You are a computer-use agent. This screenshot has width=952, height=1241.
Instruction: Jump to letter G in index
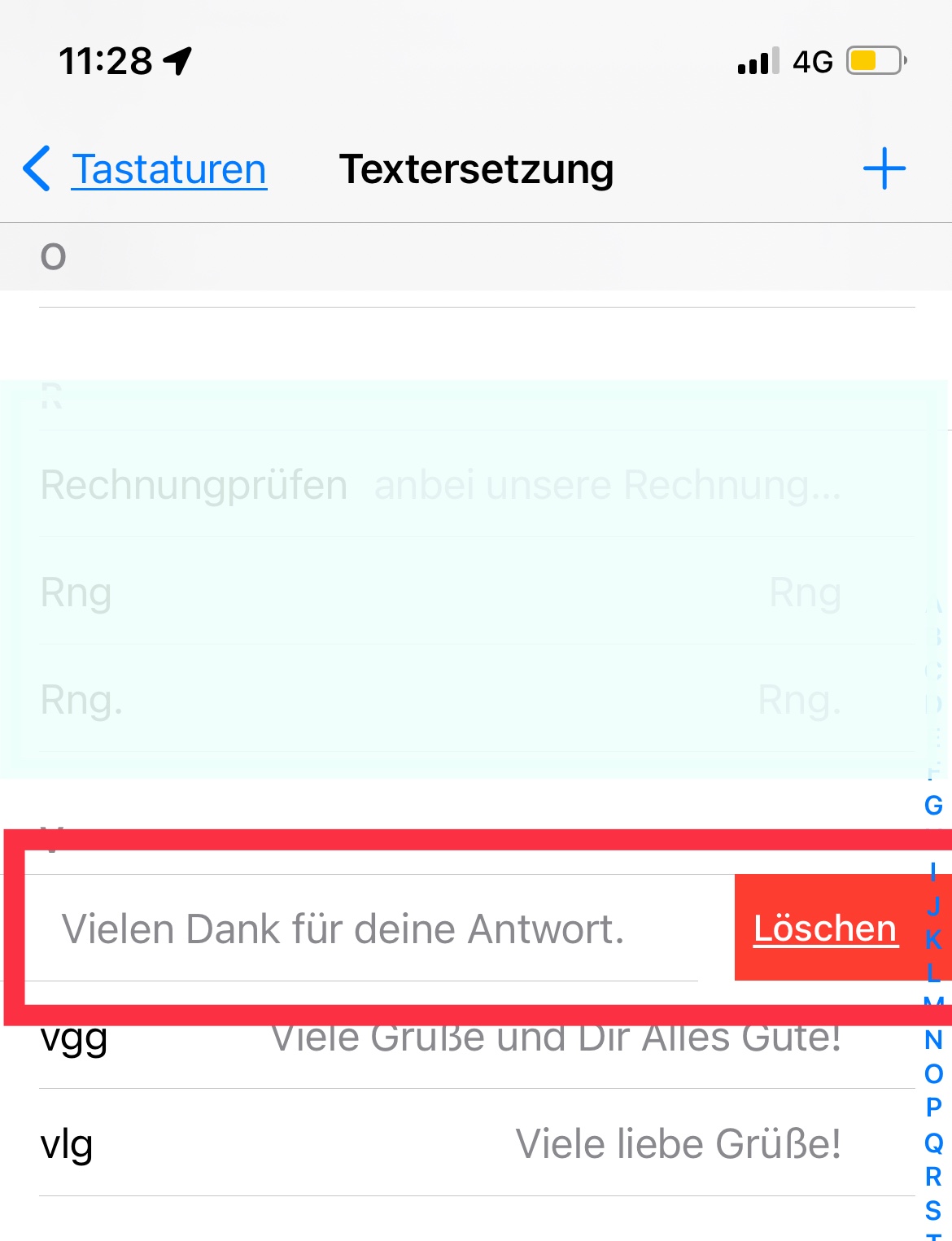tap(933, 806)
